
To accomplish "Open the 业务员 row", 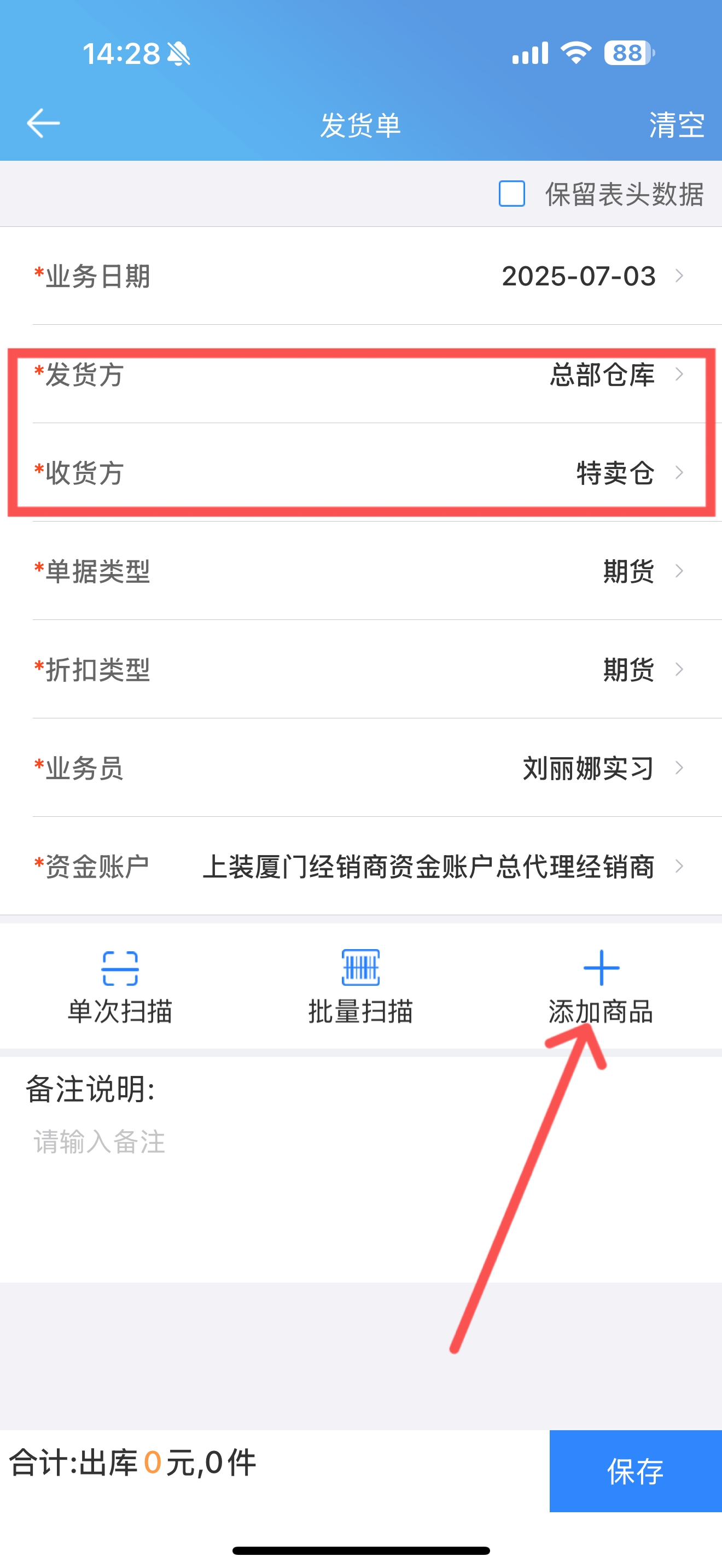I will click(x=361, y=768).
